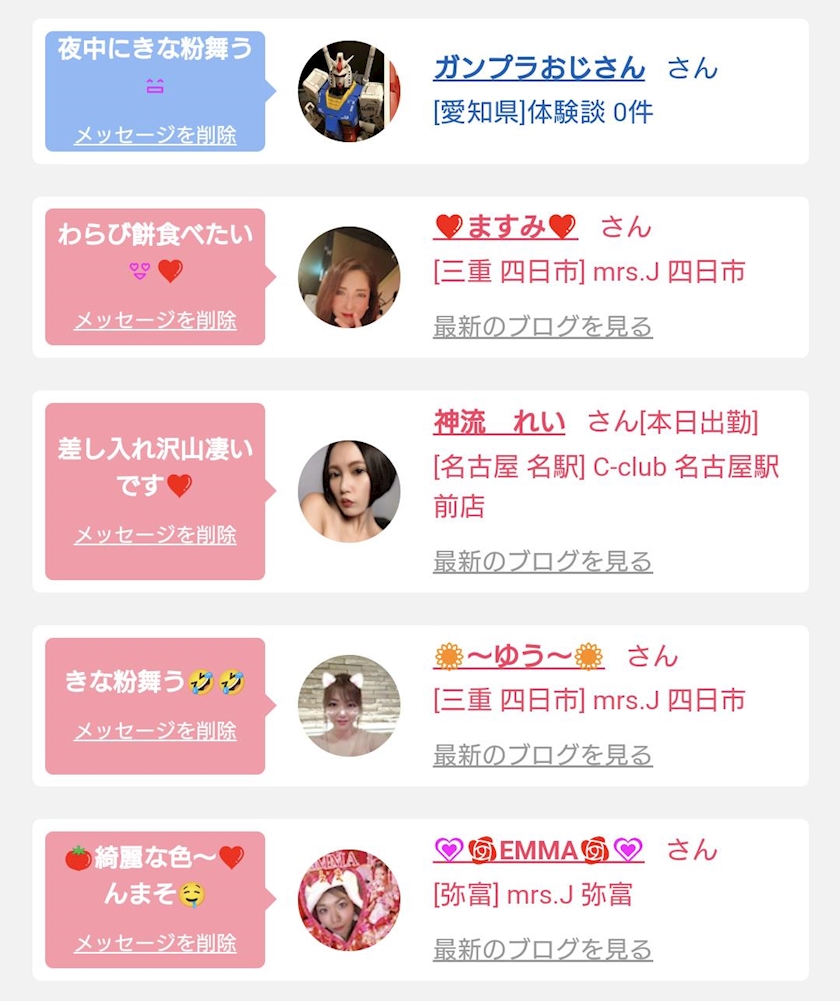840x1001 pixels.
Task: Open 神流 れい's profile link
Action: point(499,422)
